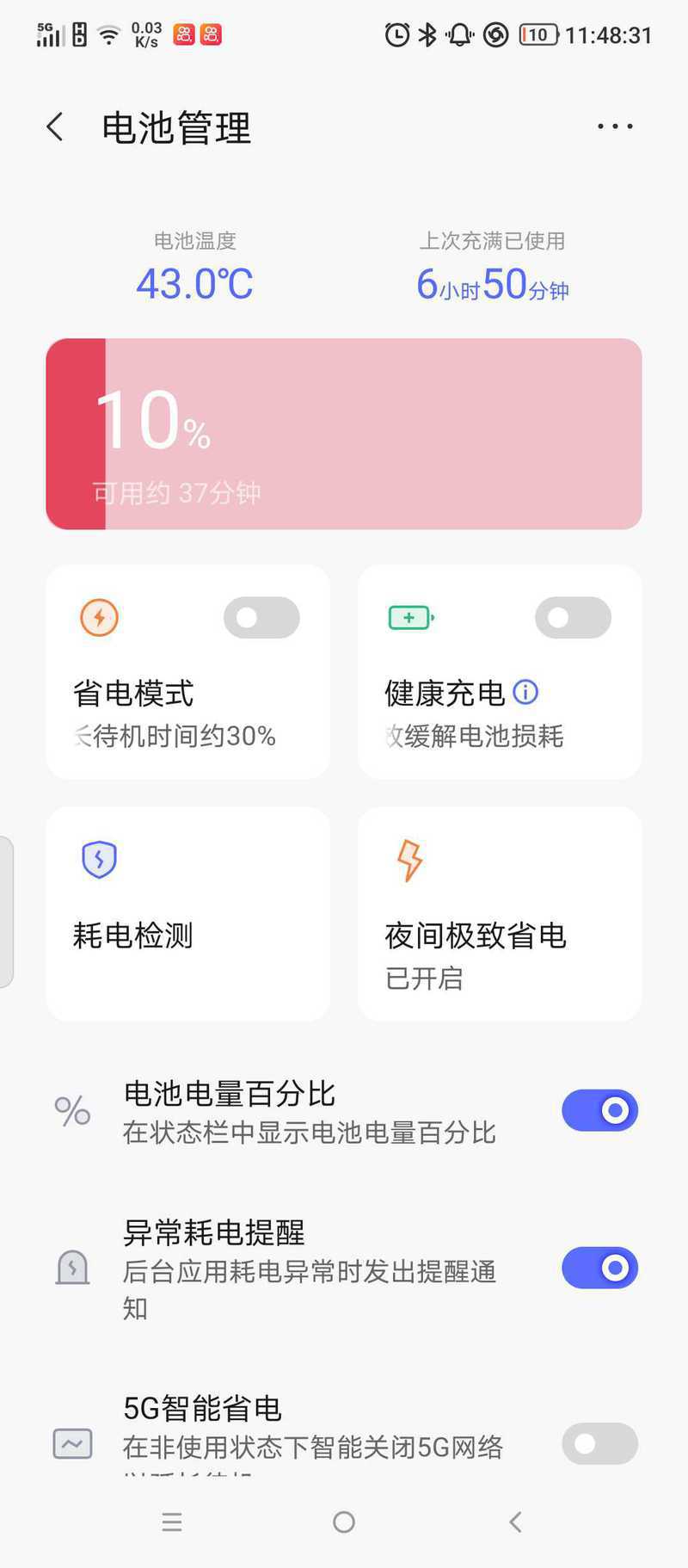Viewport: 688px width, 1568px height.
Task: Open 夜间极致省电 settings
Action: click(500, 914)
